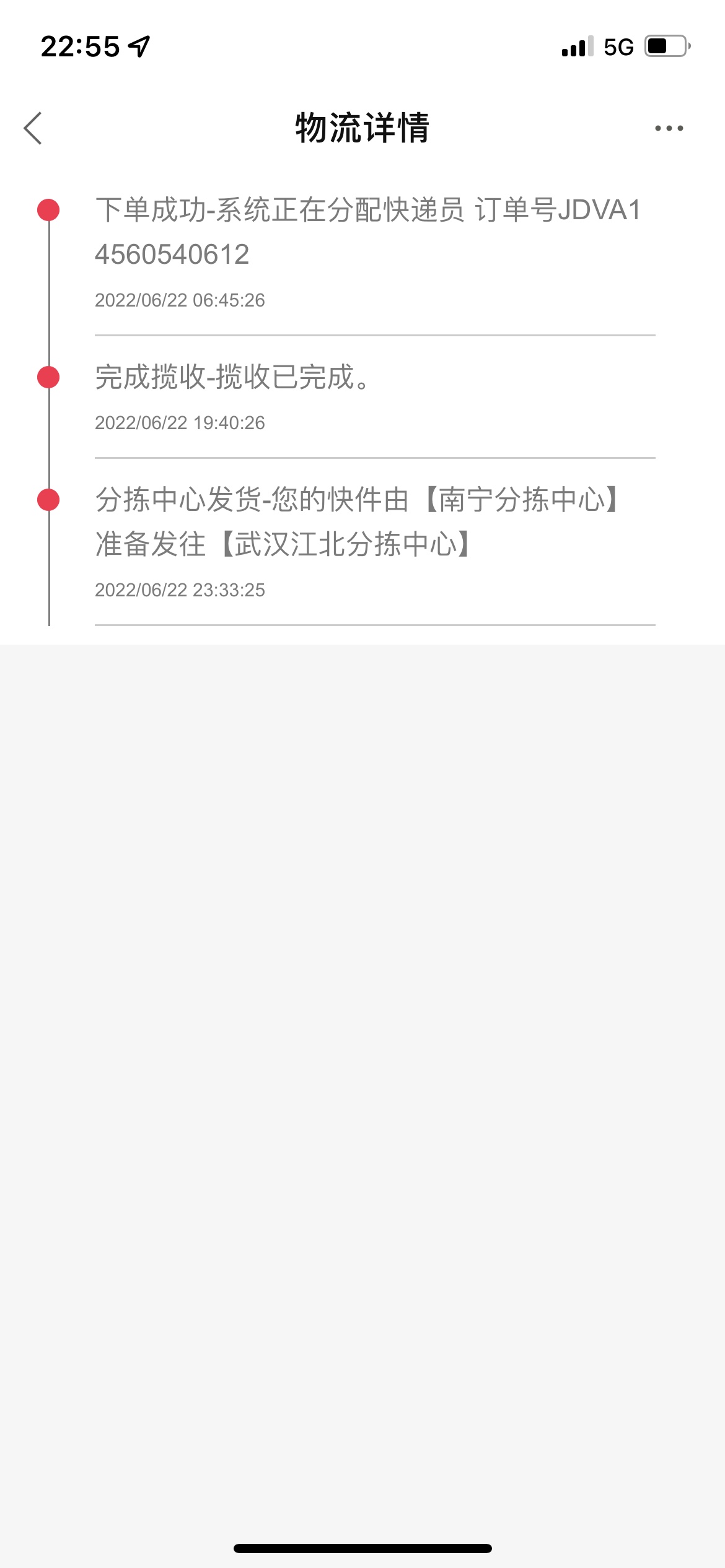Open the three-dot more options menu
The image size is (725, 1568).
click(669, 128)
